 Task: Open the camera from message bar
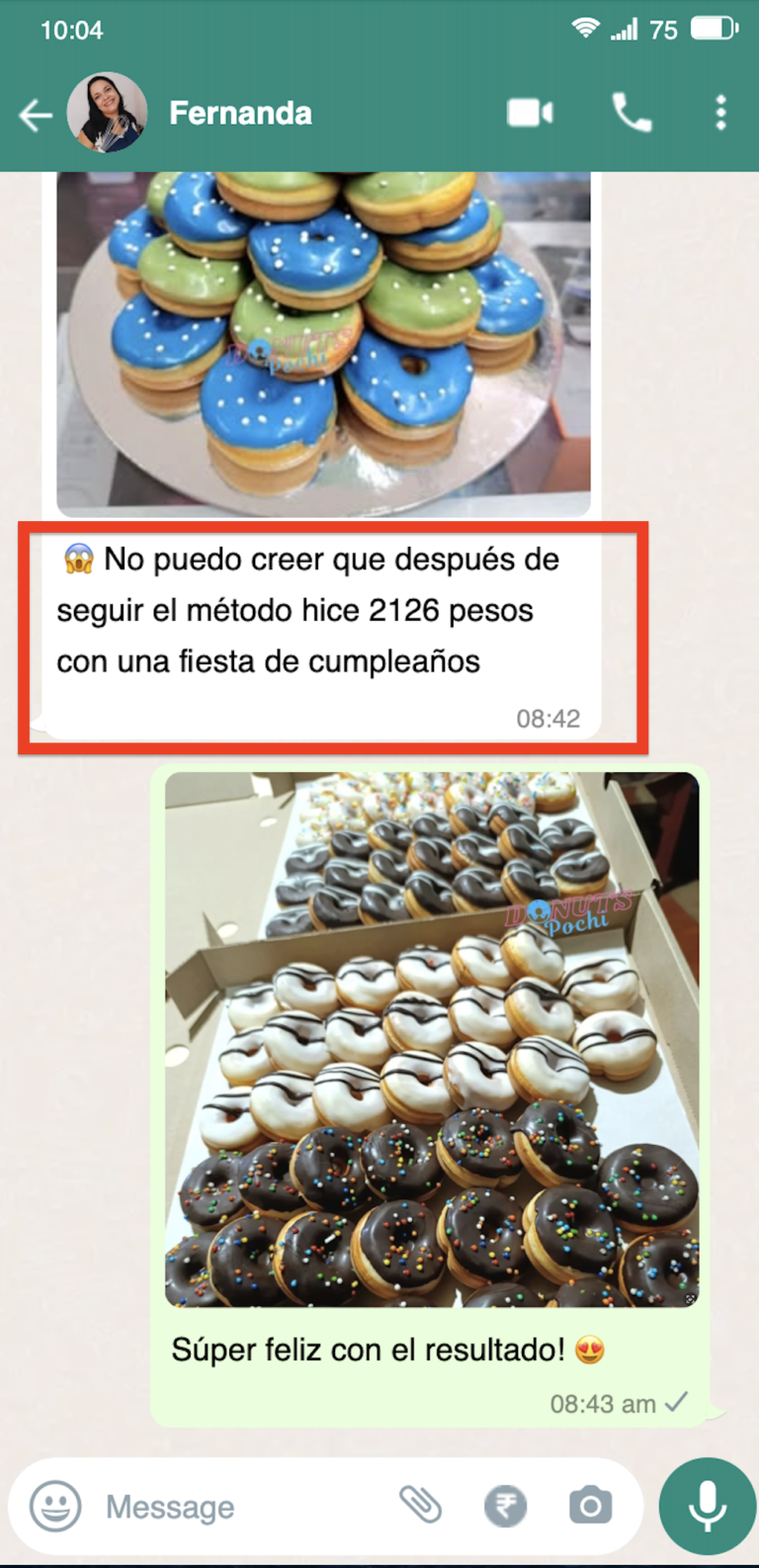point(590,1506)
